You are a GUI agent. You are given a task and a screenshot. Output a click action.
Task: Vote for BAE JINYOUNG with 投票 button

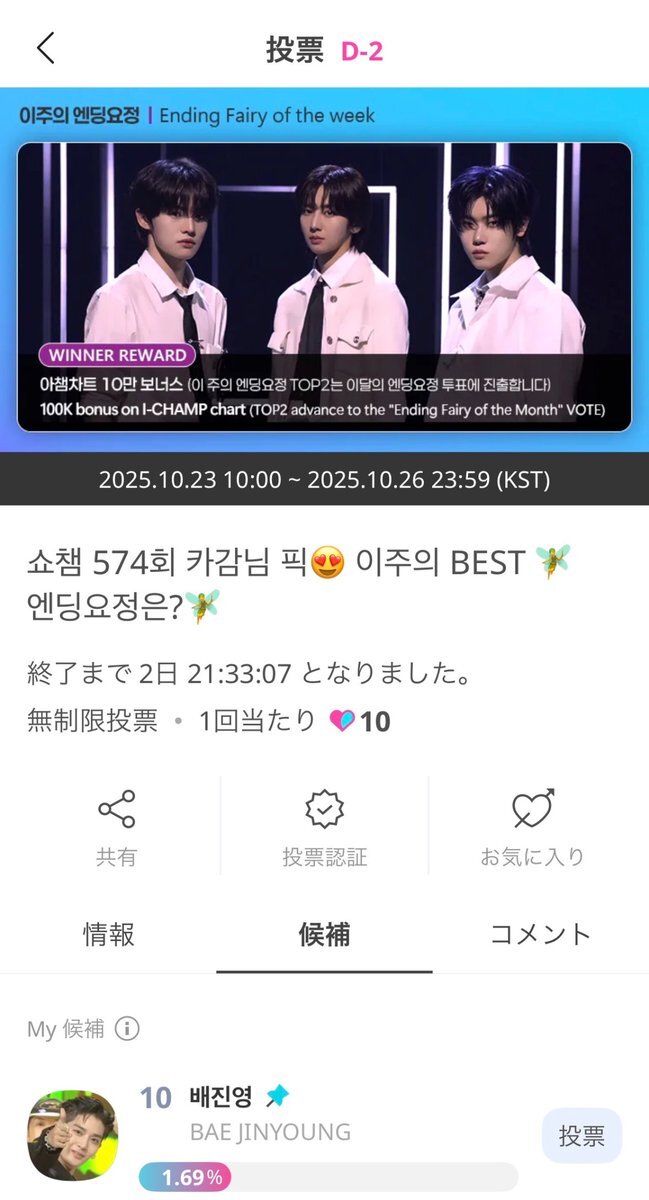(x=581, y=1136)
